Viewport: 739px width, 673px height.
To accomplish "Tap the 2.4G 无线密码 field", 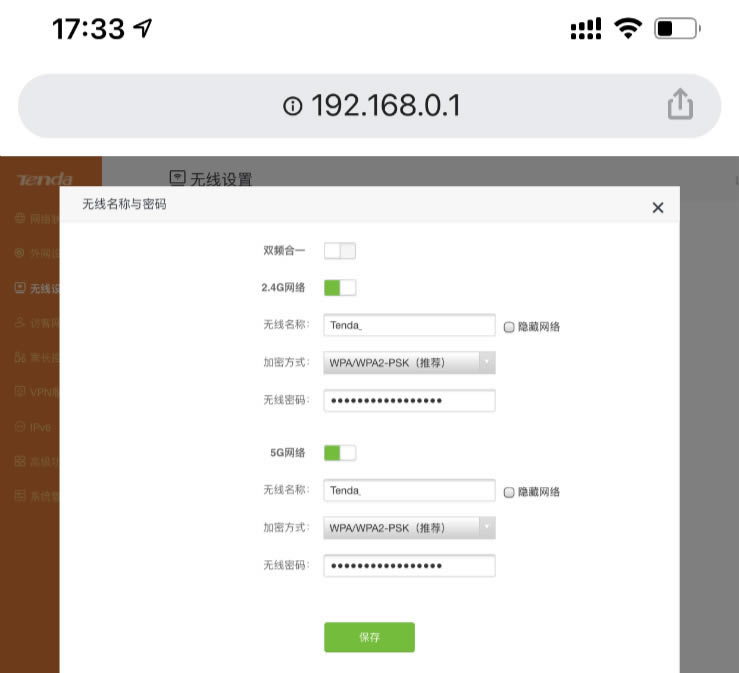I will 409,400.
